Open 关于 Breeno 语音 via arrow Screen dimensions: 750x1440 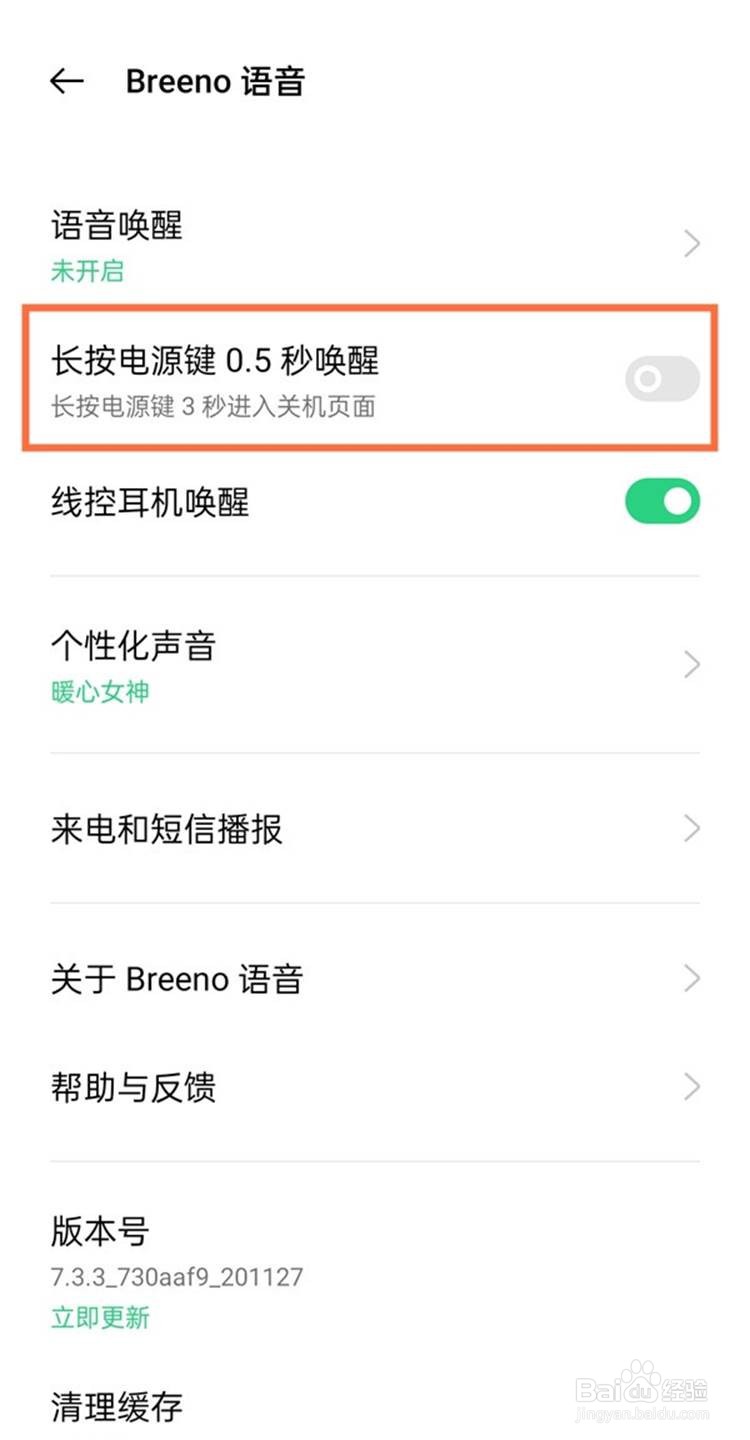[x=692, y=978]
